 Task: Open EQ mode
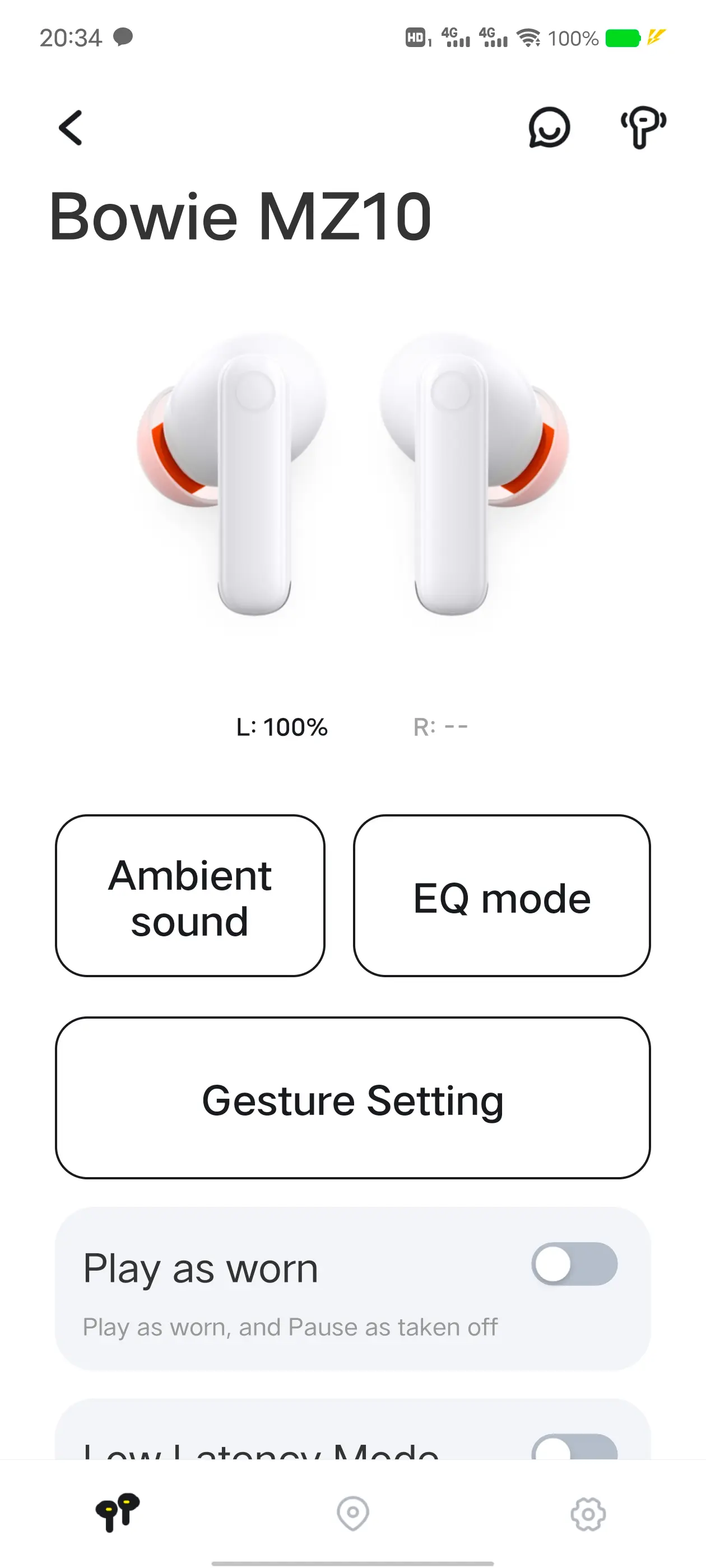pyautogui.click(x=502, y=895)
